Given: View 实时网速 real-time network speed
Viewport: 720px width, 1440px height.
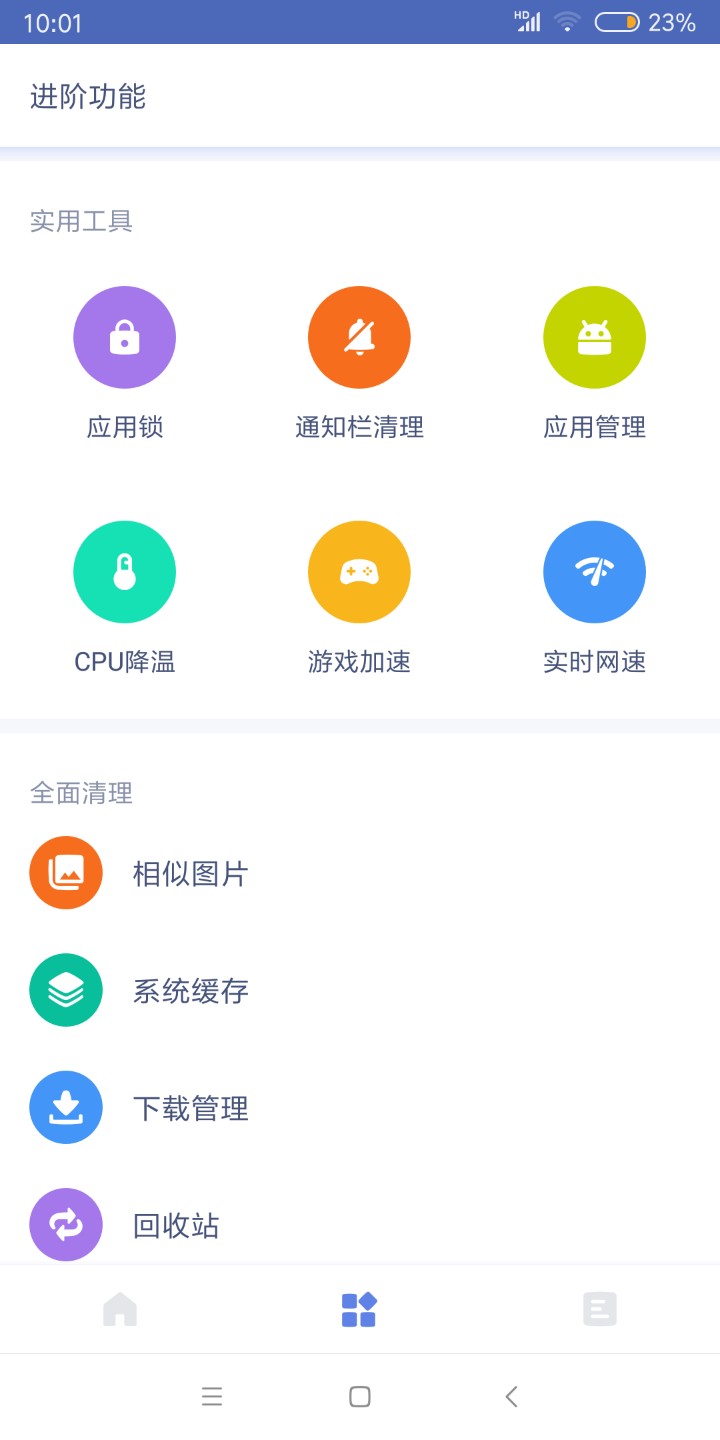Looking at the screenshot, I should coord(594,572).
